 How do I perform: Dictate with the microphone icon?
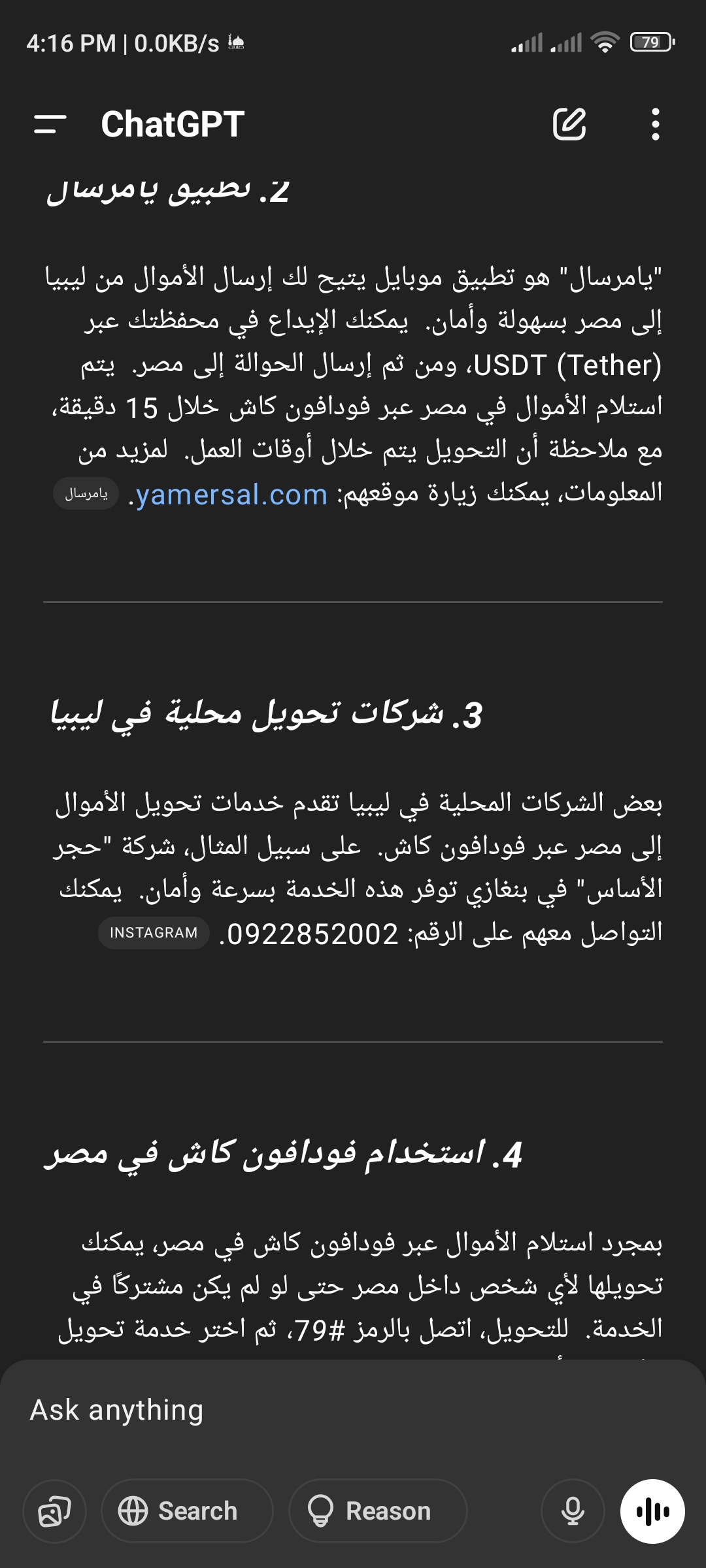573,1511
